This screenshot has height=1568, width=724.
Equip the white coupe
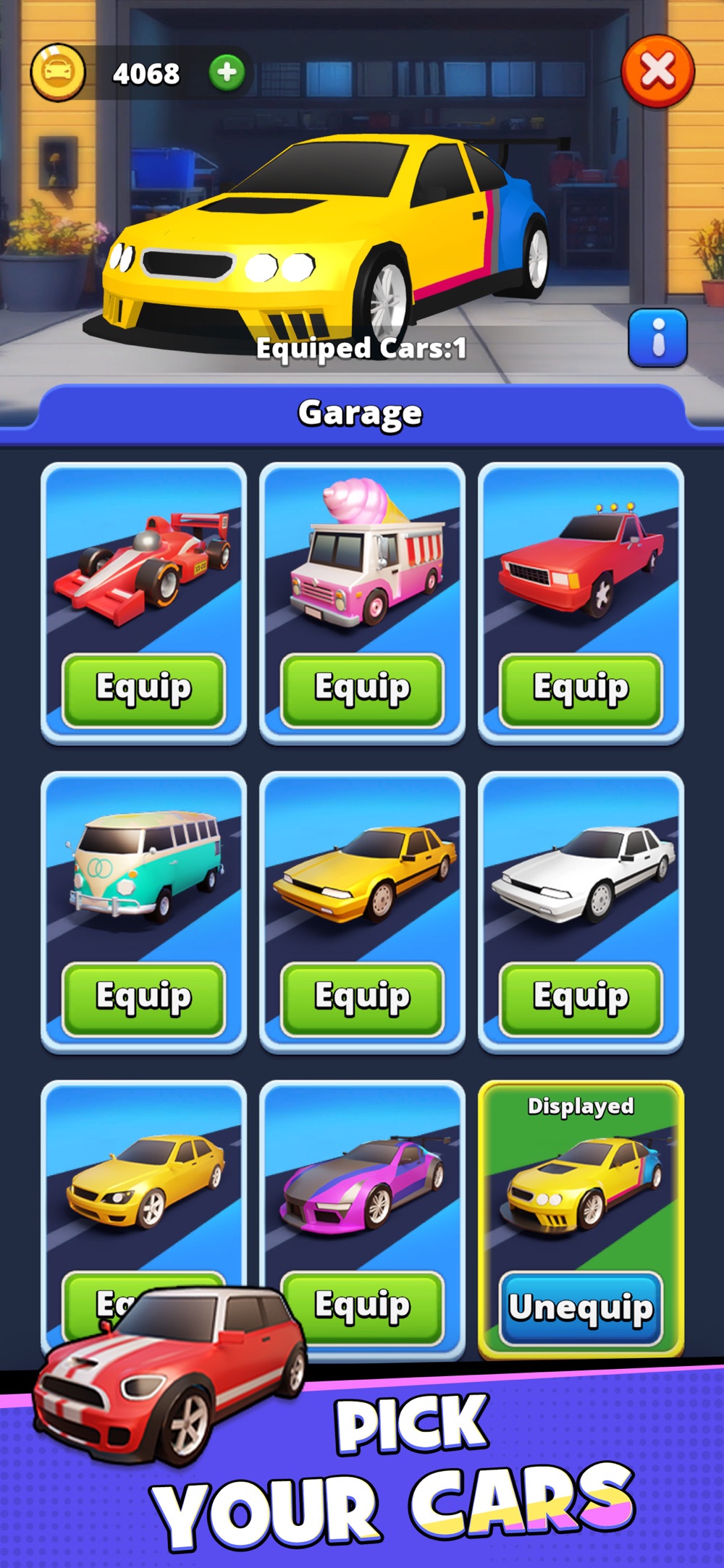coord(581,999)
